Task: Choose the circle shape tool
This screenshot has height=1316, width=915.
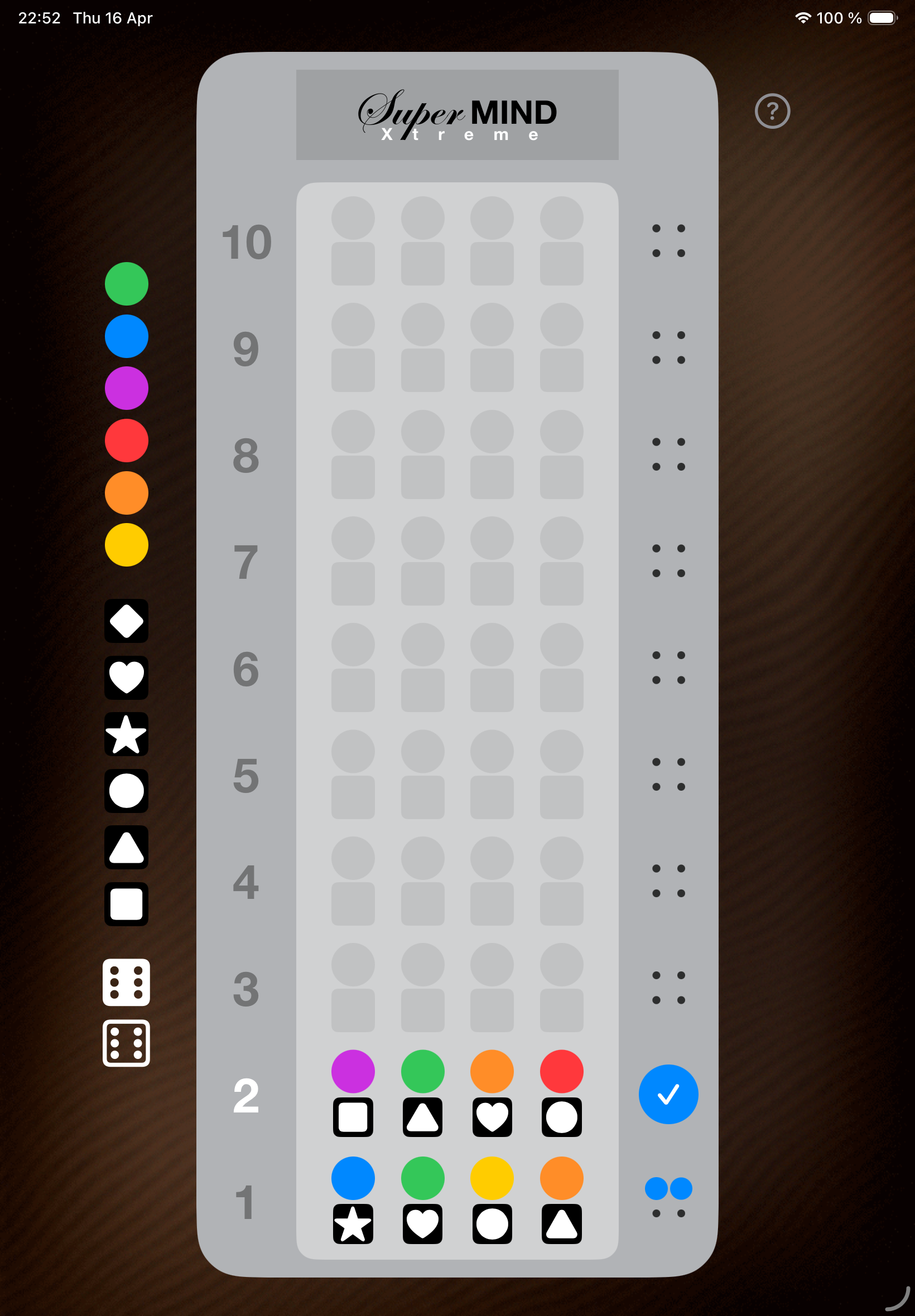Action: [x=126, y=791]
